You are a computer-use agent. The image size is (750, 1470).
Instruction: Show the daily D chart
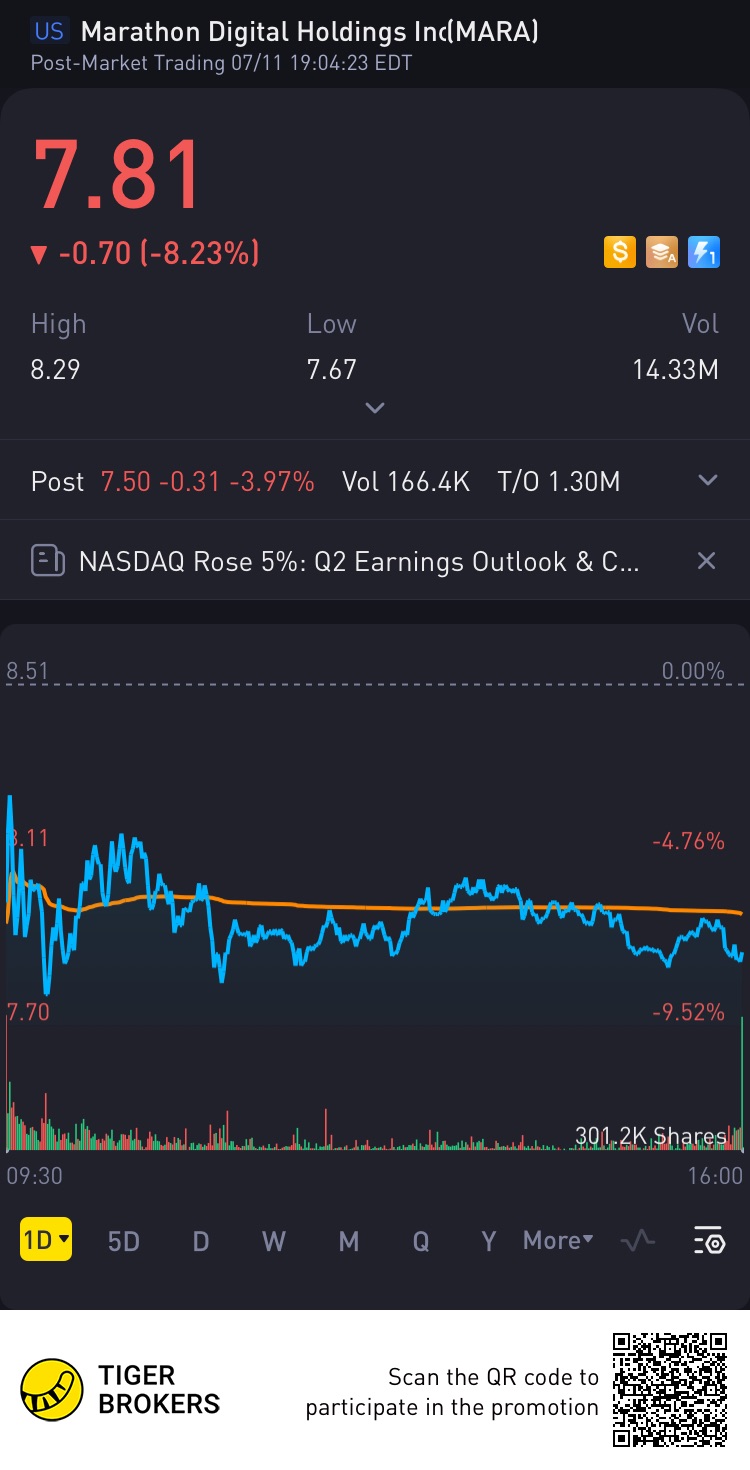click(x=200, y=1241)
